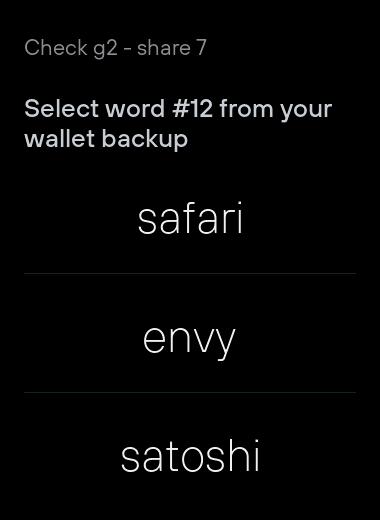The width and height of the screenshot is (380, 520).
Task: Select the word safari
Action: coord(190,220)
